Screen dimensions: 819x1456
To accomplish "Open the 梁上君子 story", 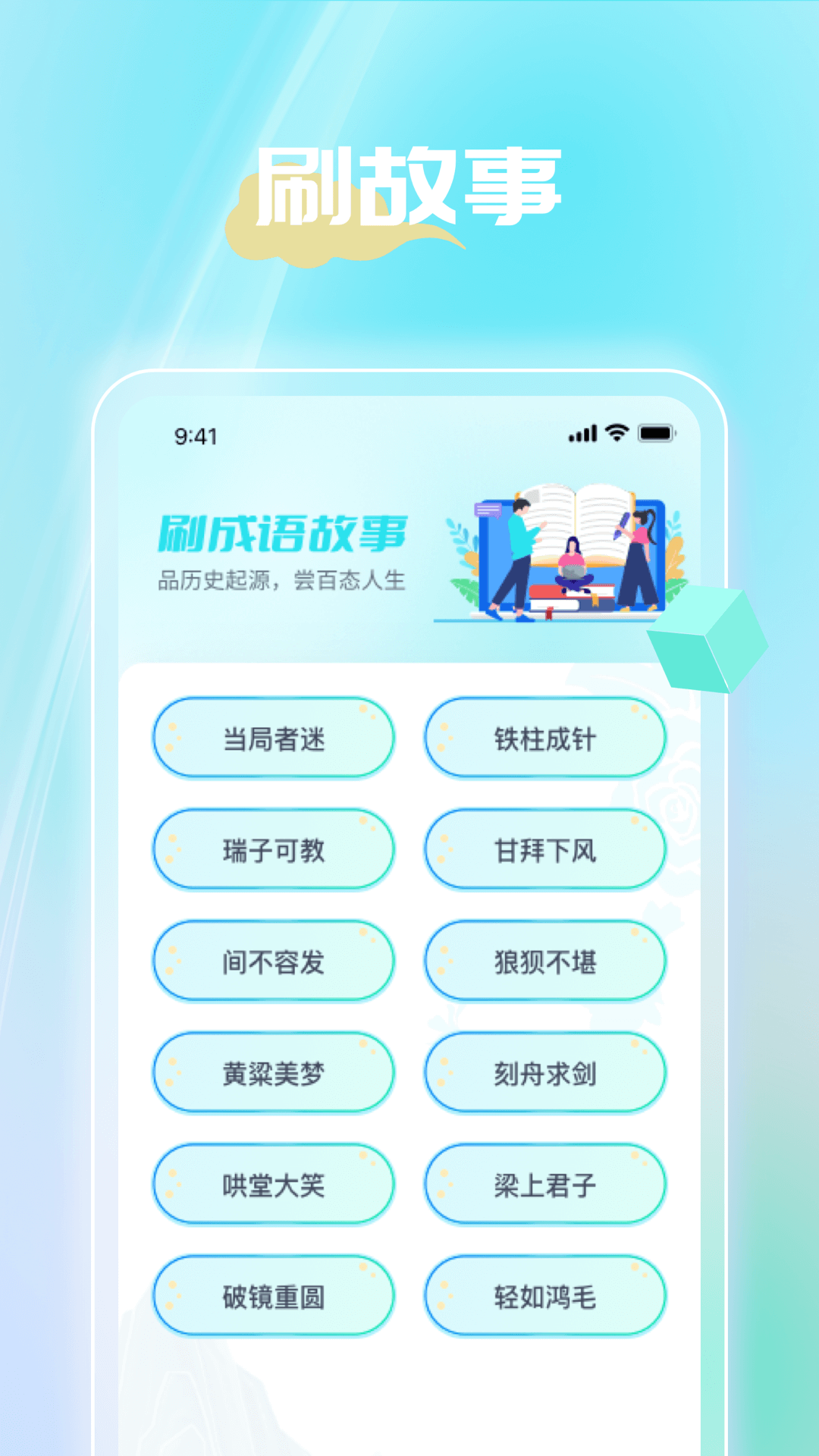I will click(545, 1185).
